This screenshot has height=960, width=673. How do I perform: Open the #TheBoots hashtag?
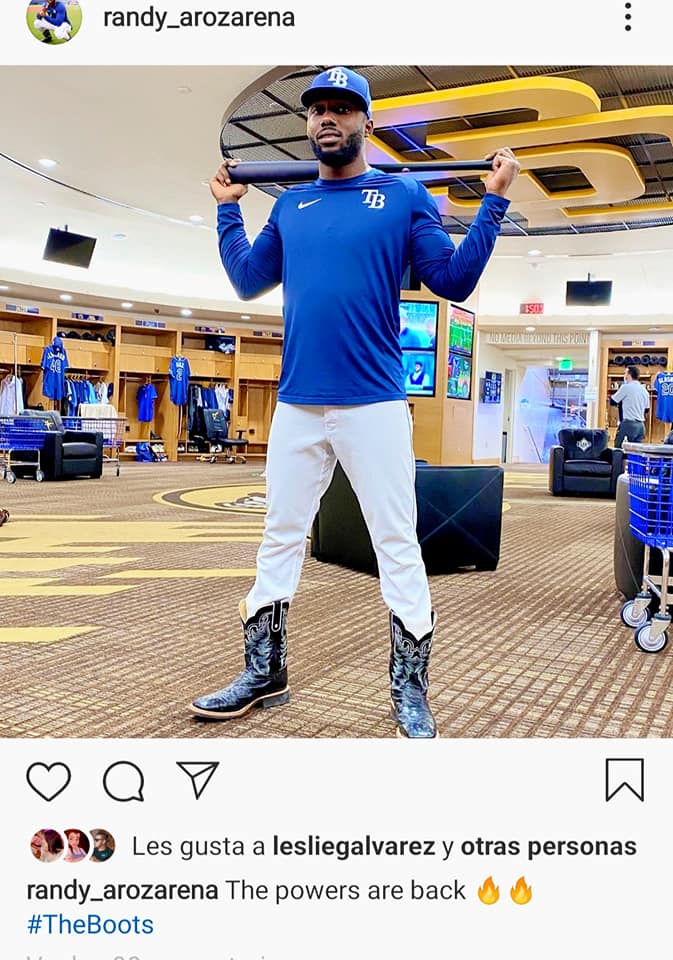click(x=90, y=924)
